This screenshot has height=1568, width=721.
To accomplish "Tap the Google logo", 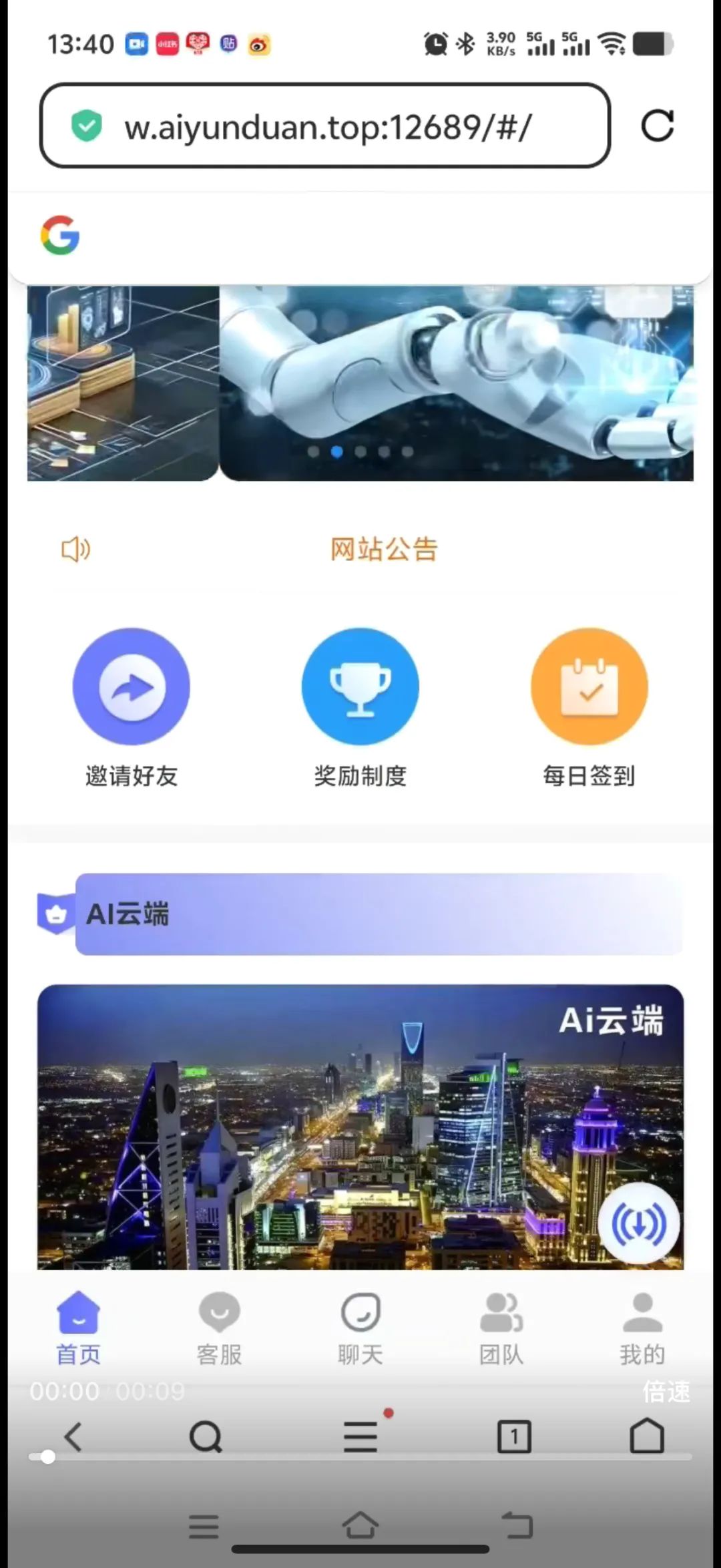I will [59, 234].
